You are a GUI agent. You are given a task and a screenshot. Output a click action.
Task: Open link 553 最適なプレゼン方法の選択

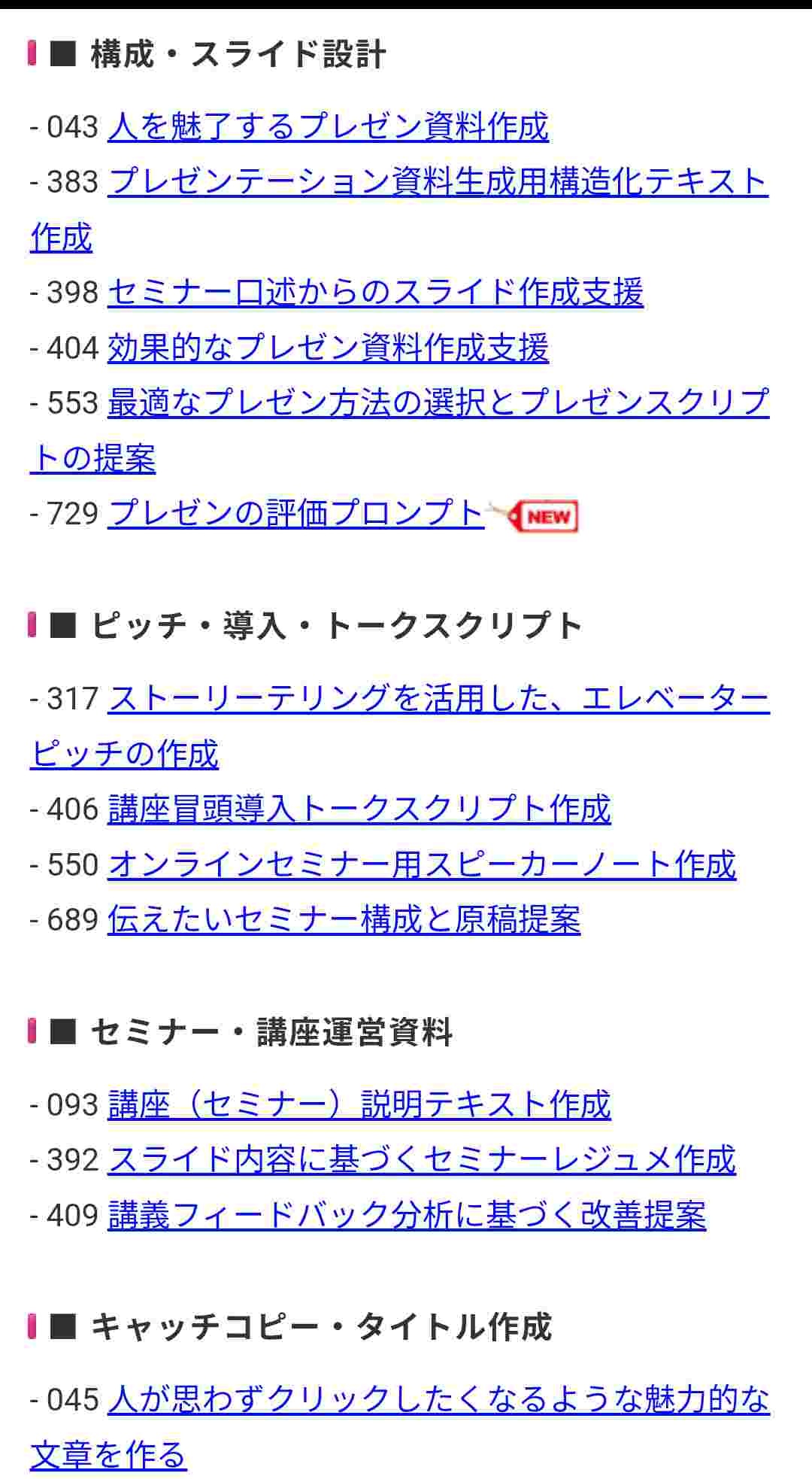(x=438, y=403)
